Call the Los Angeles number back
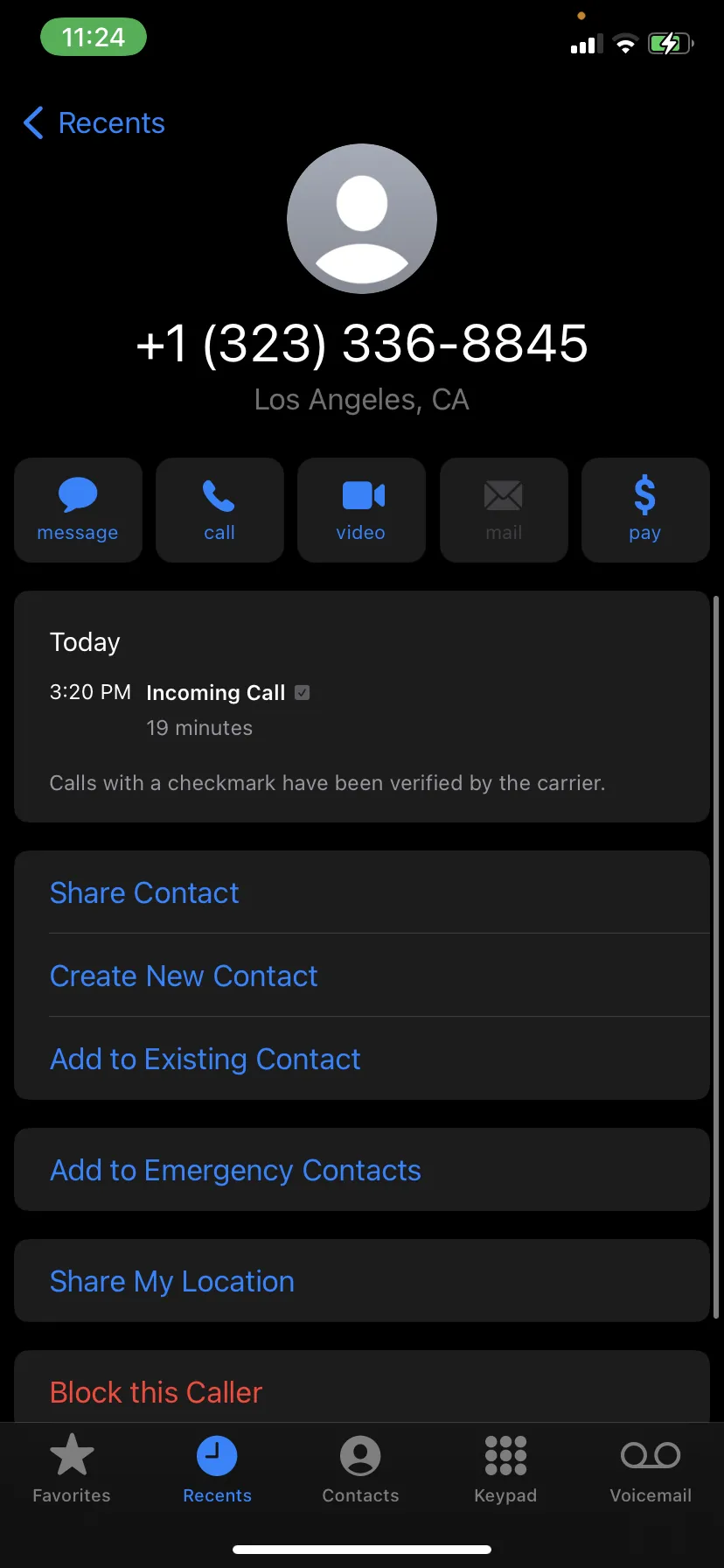Screen dimensions: 724x1568 coord(219,510)
